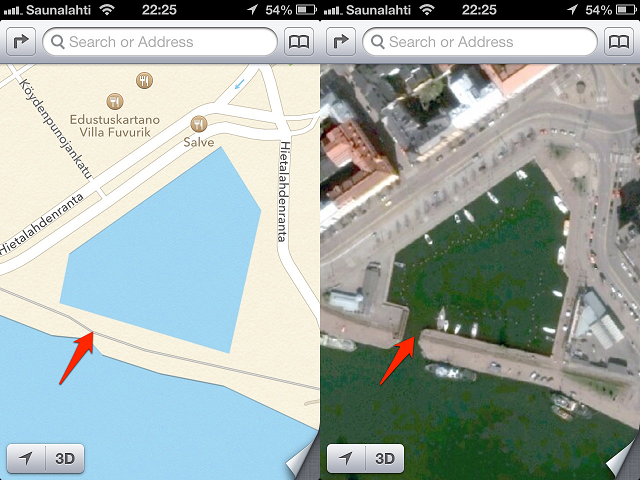Tap the search field above the standard map

click(160, 42)
